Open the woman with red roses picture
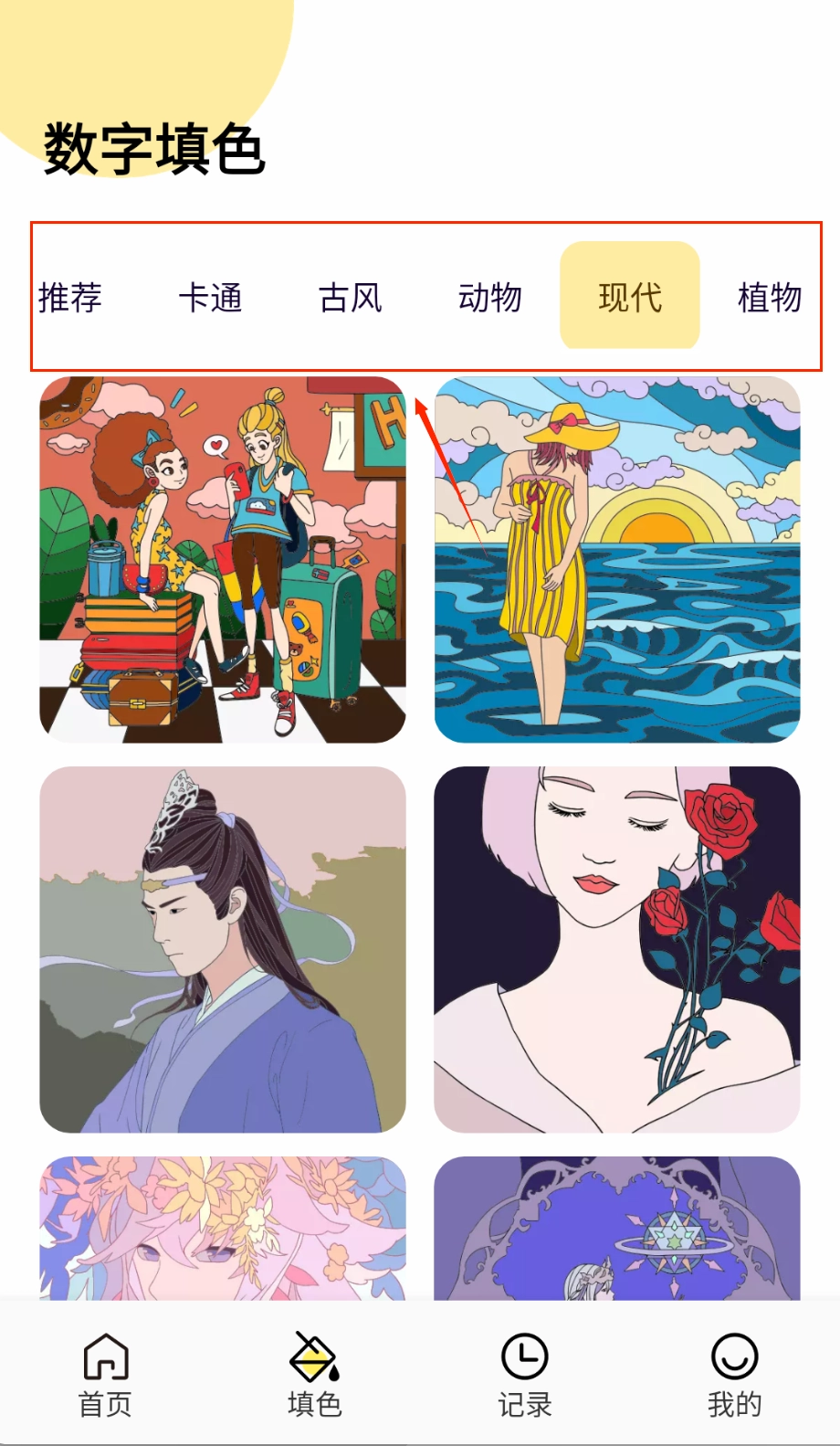 617,949
